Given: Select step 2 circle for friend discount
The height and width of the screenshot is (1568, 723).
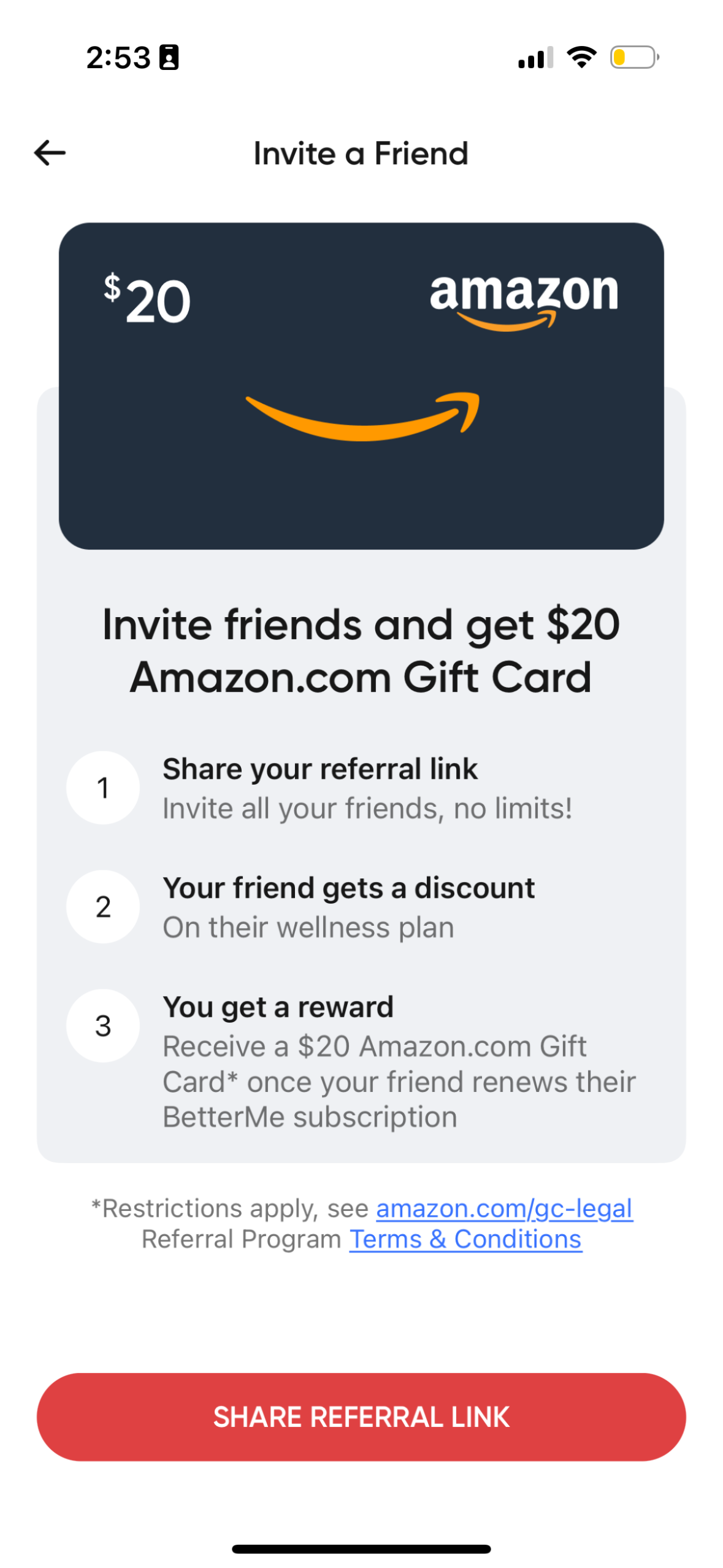Looking at the screenshot, I should 102,906.
